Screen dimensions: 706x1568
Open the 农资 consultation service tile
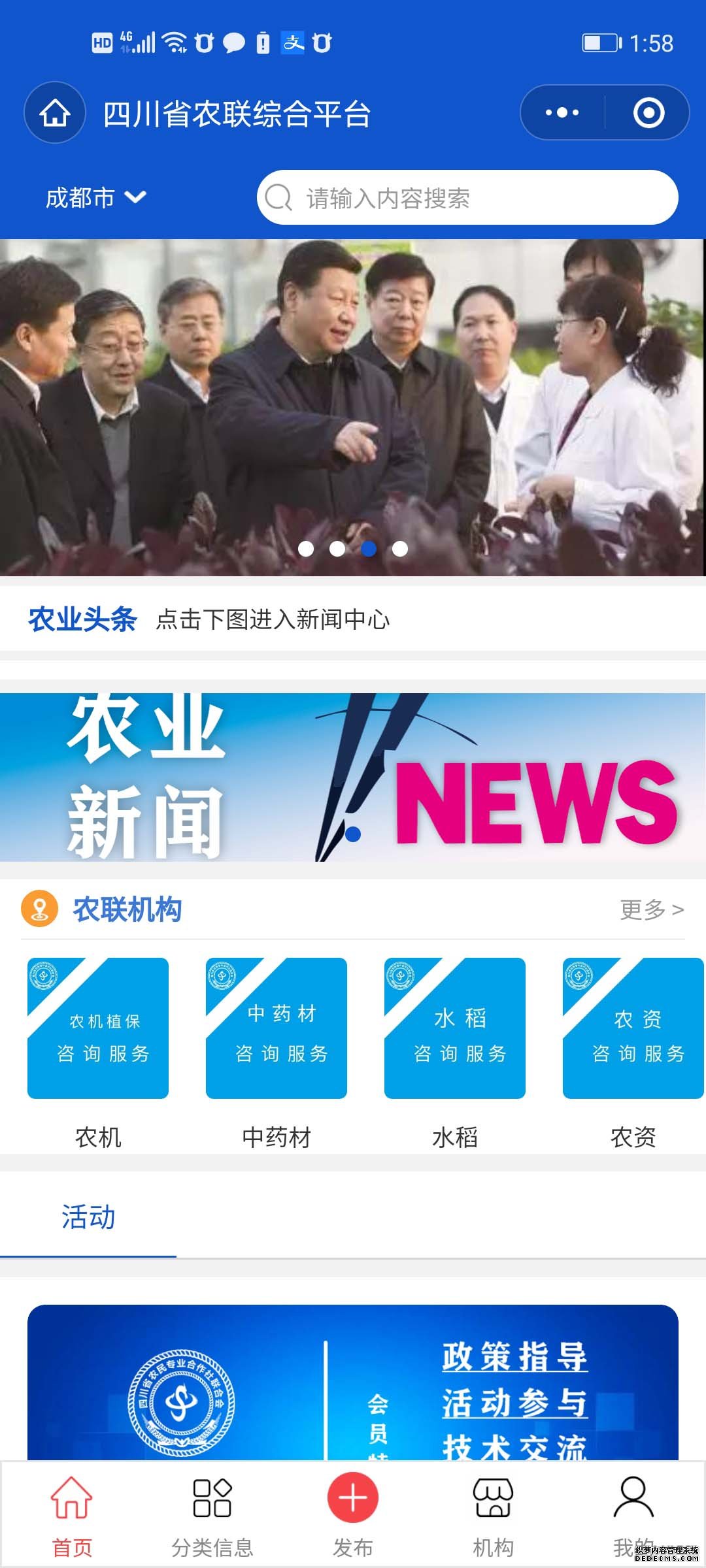pos(633,1028)
